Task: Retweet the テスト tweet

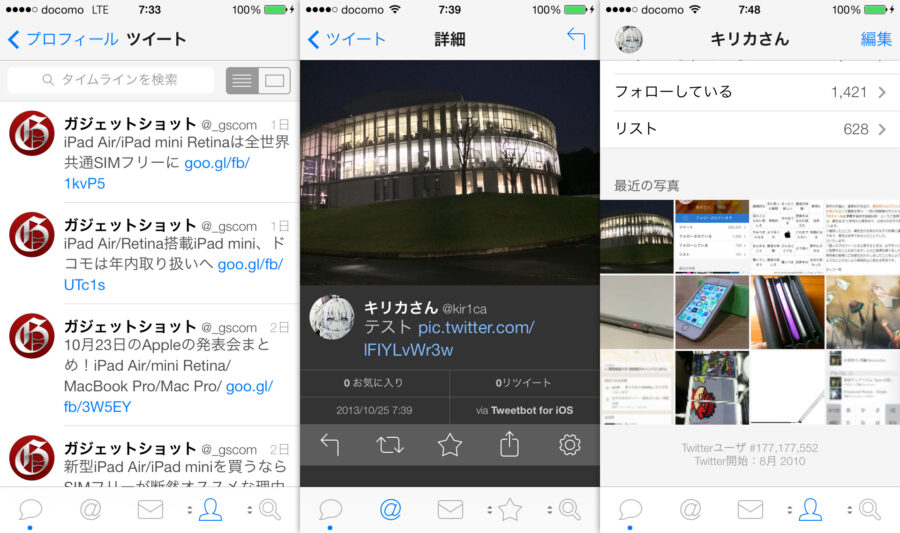Action: pos(390,445)
